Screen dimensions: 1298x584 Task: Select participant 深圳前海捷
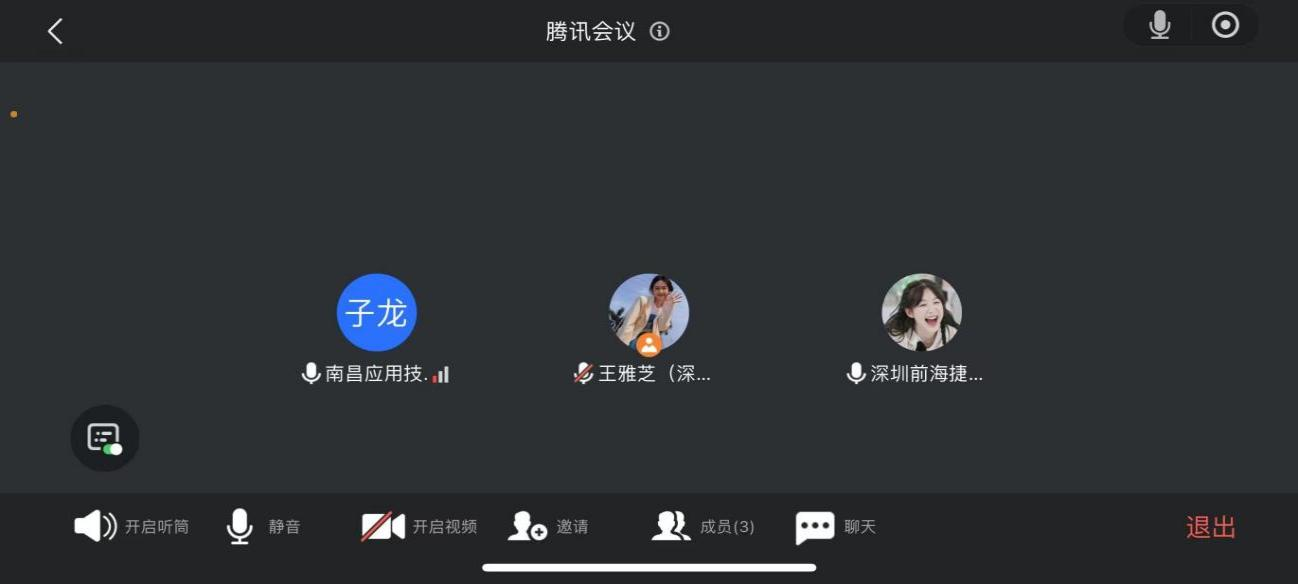(x=921, y=313)
